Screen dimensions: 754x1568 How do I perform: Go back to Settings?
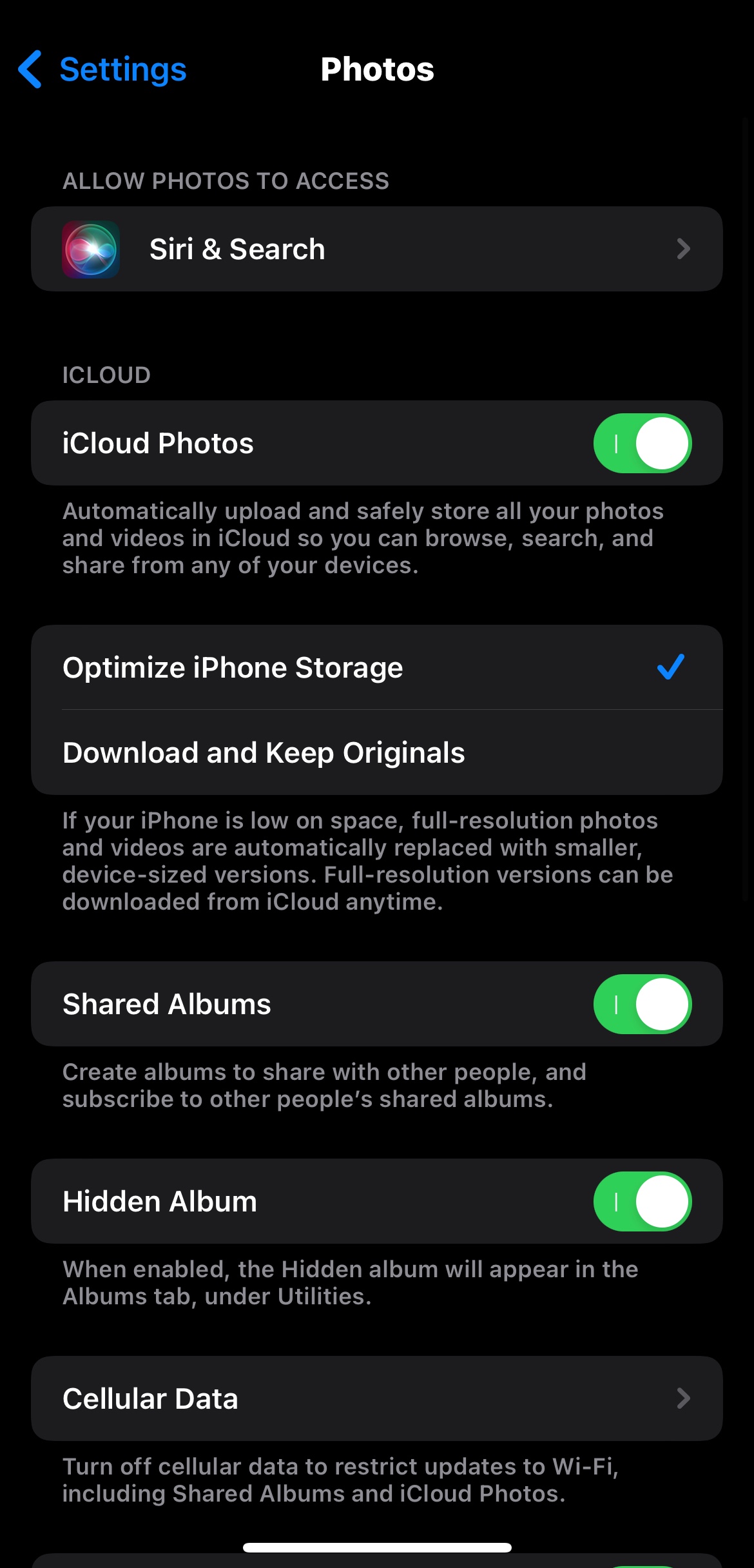point(103,70)
